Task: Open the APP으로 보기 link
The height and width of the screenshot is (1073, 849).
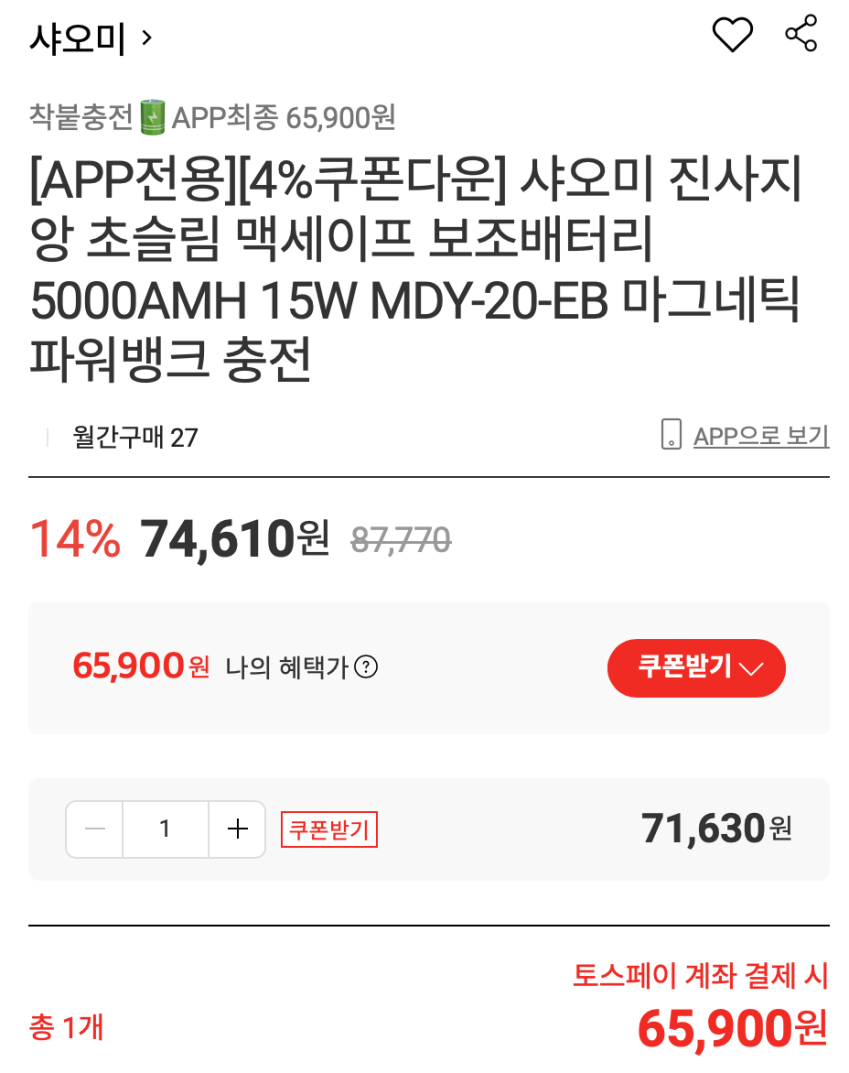Action: tap(746, 436)
